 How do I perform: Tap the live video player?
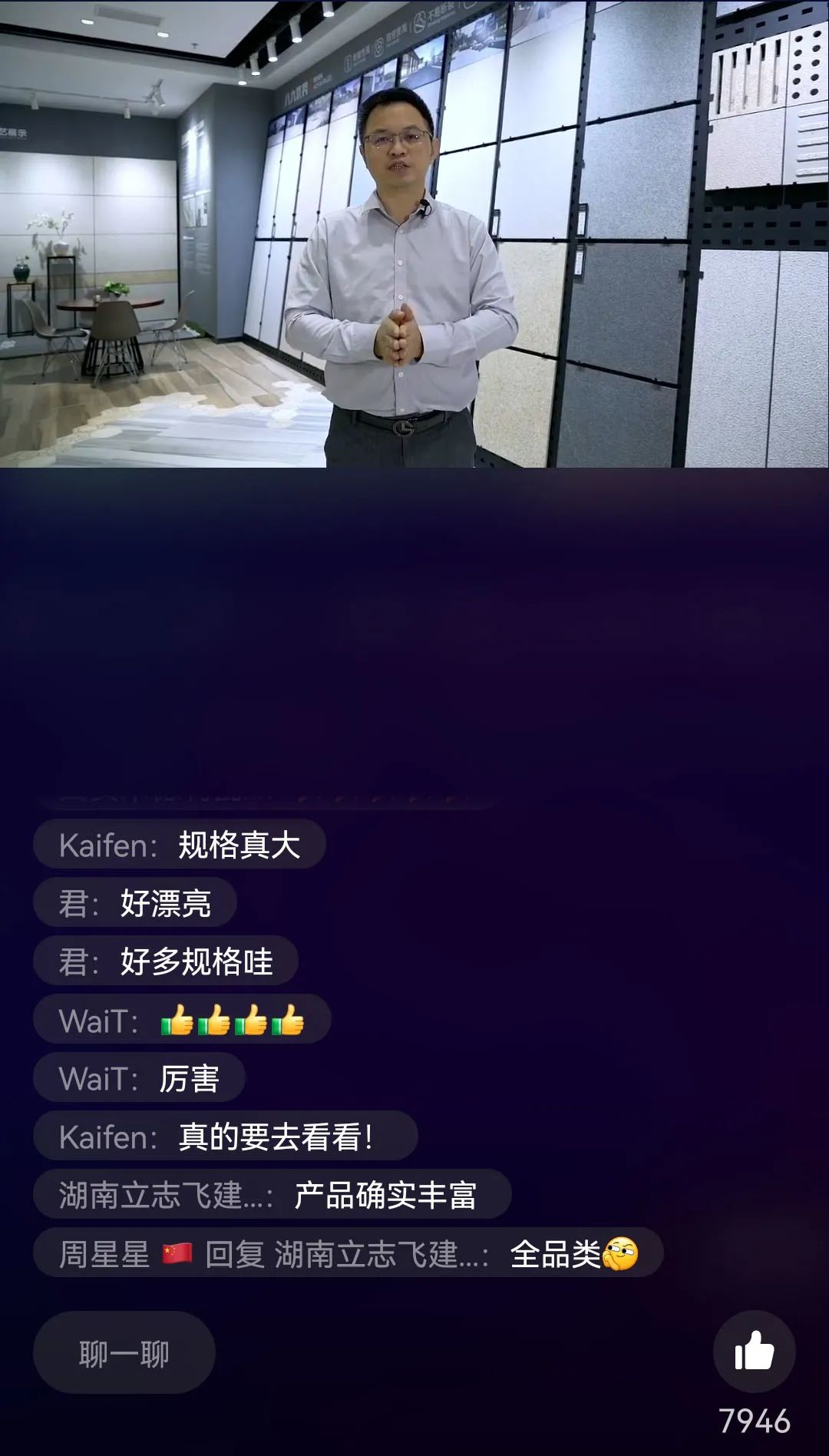point(414,233)
